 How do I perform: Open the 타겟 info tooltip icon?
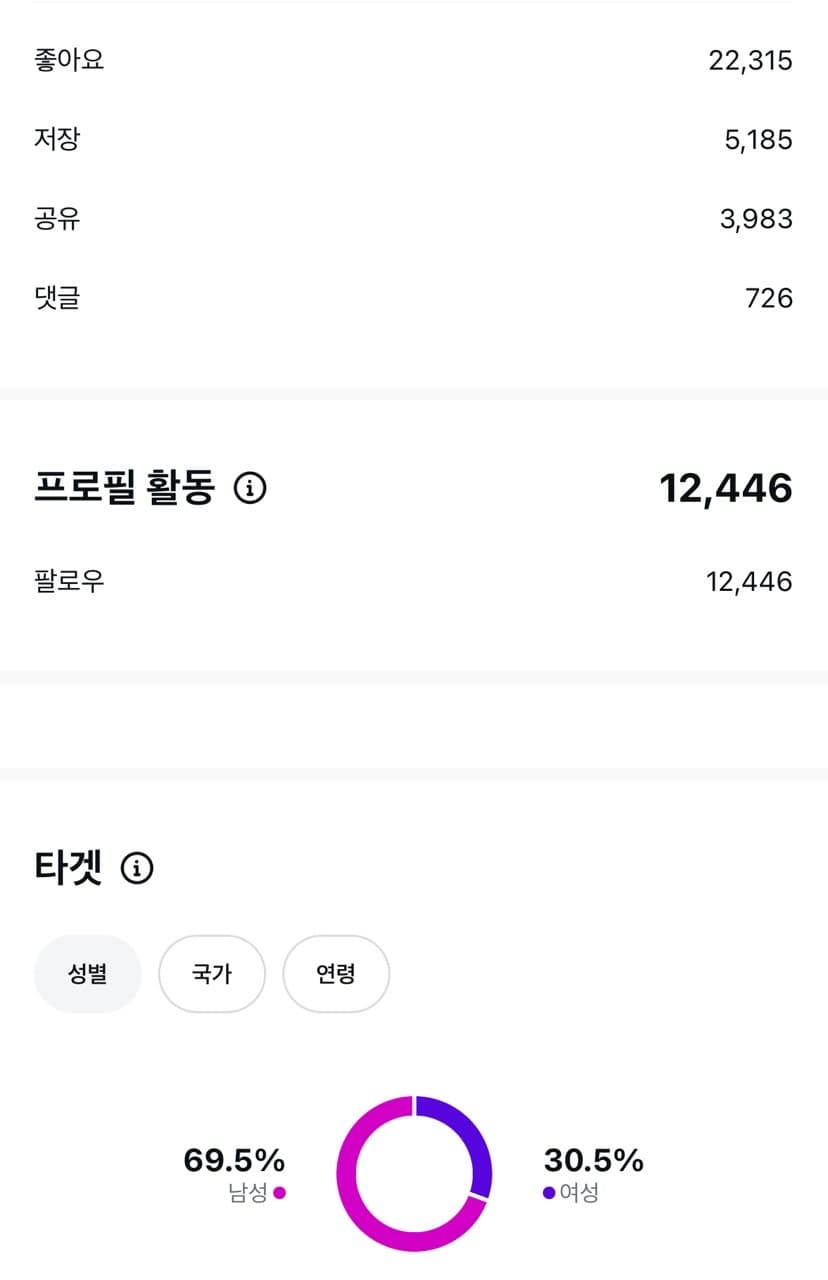point(138,868)
